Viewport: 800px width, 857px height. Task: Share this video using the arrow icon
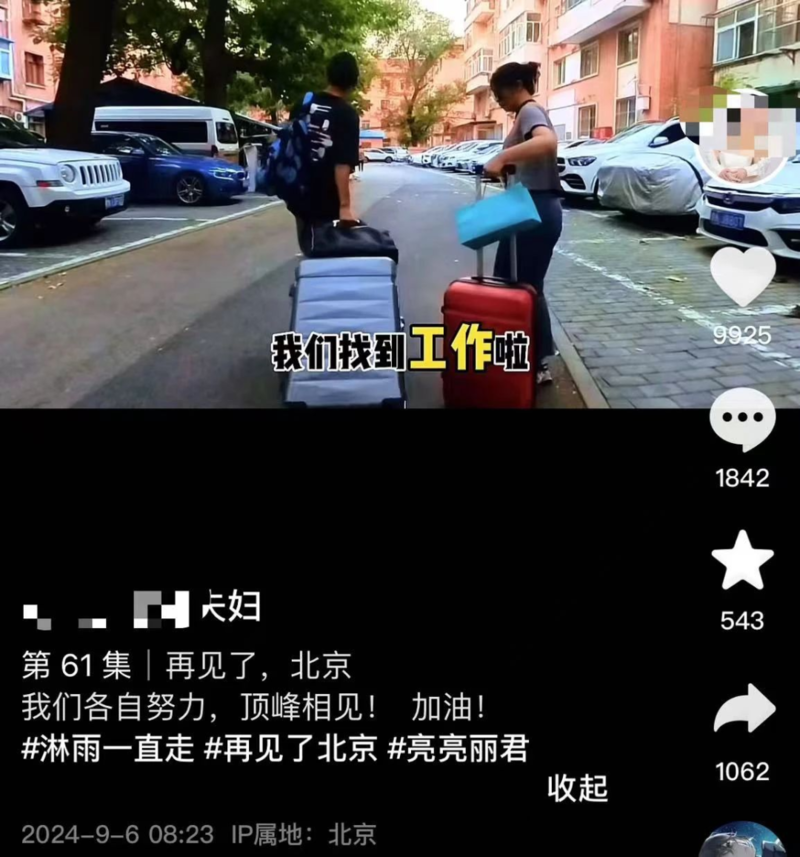743,709
